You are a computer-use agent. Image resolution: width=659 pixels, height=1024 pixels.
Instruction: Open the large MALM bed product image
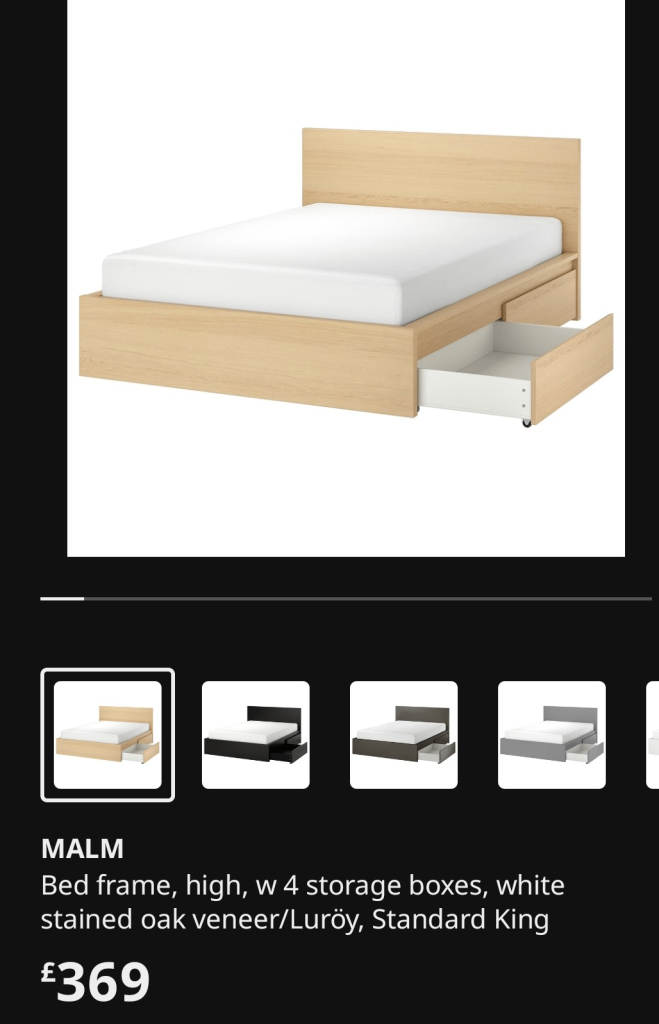pos(346,277)
